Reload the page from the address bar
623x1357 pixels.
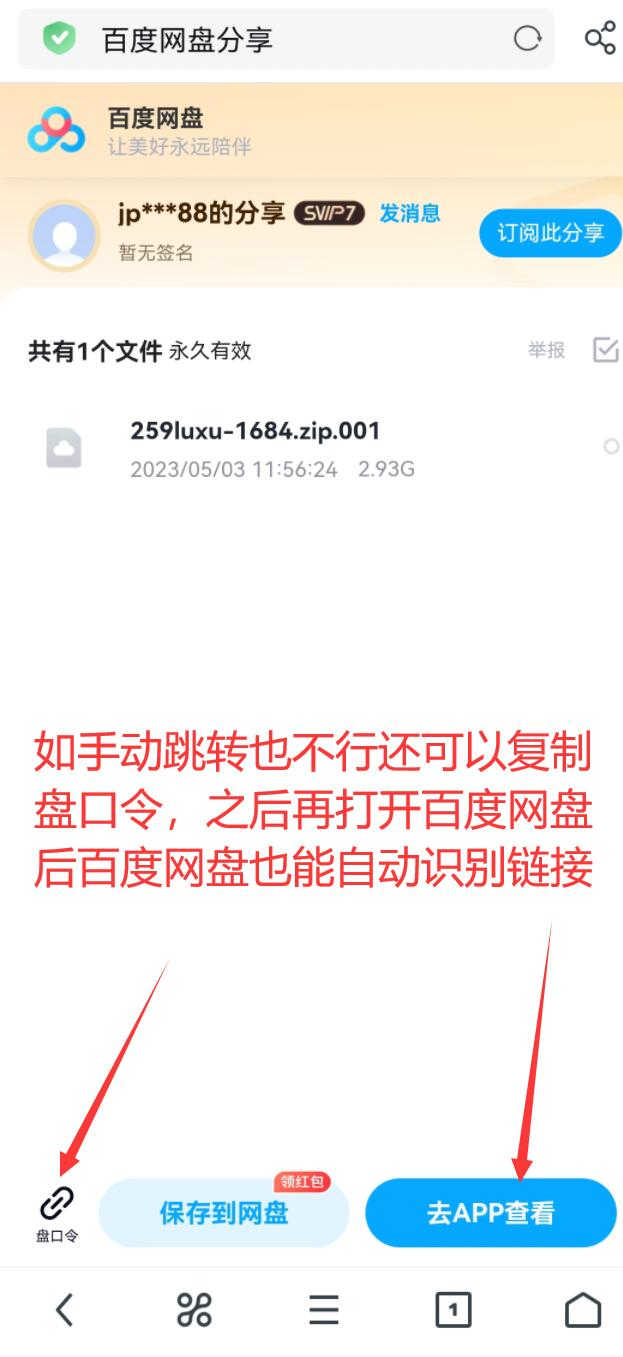[x=527, y=39]
